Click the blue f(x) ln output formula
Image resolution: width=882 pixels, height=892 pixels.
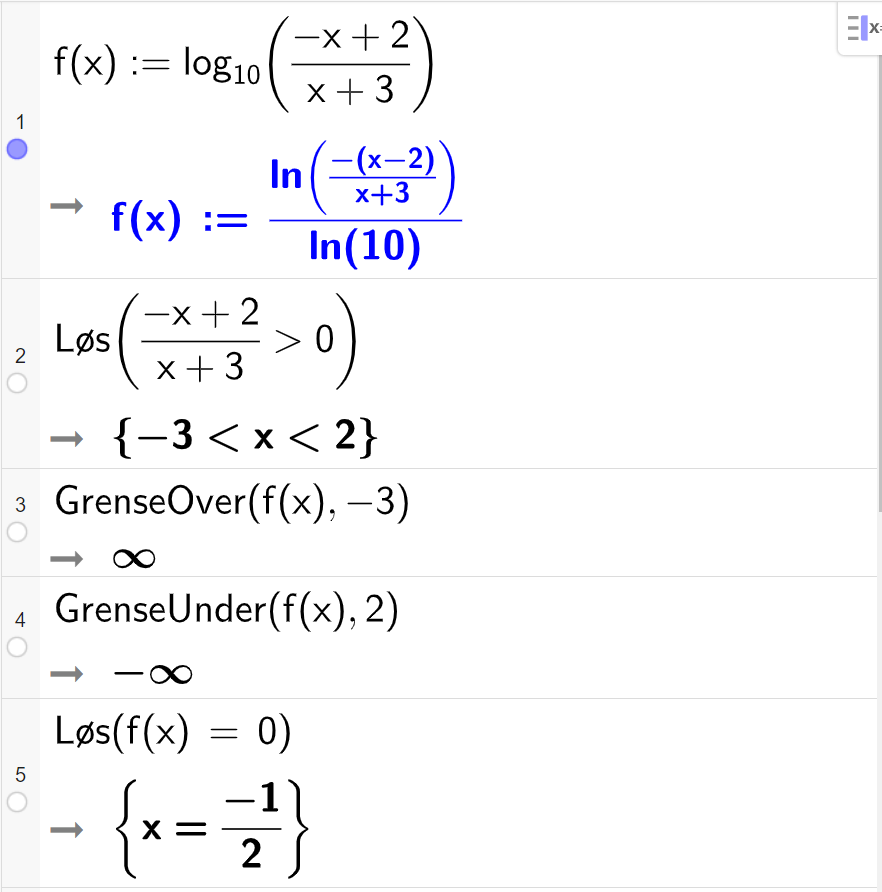pos(290,210)
